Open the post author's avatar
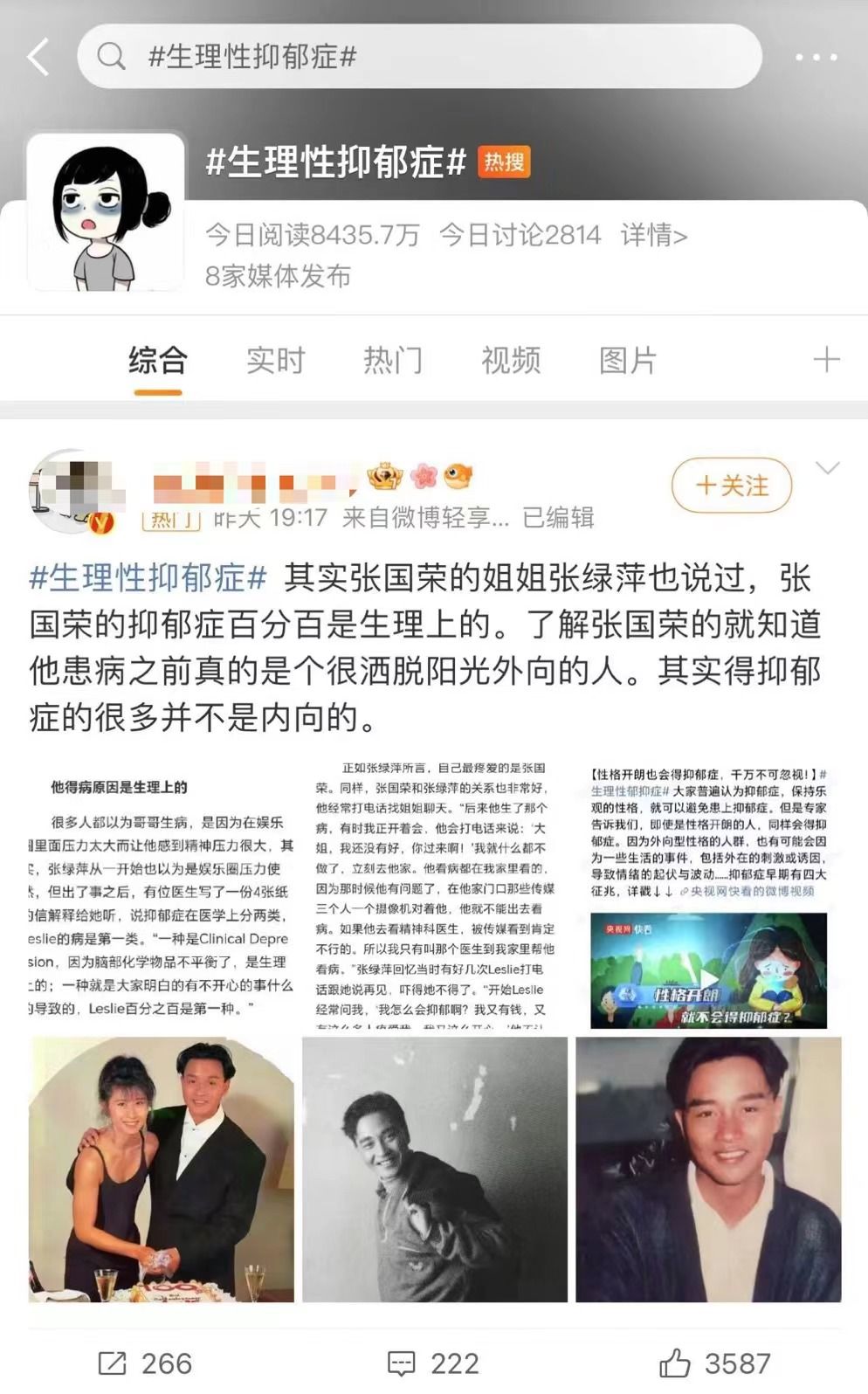The height and width of the screenshot is (1394, 868). 73,492
